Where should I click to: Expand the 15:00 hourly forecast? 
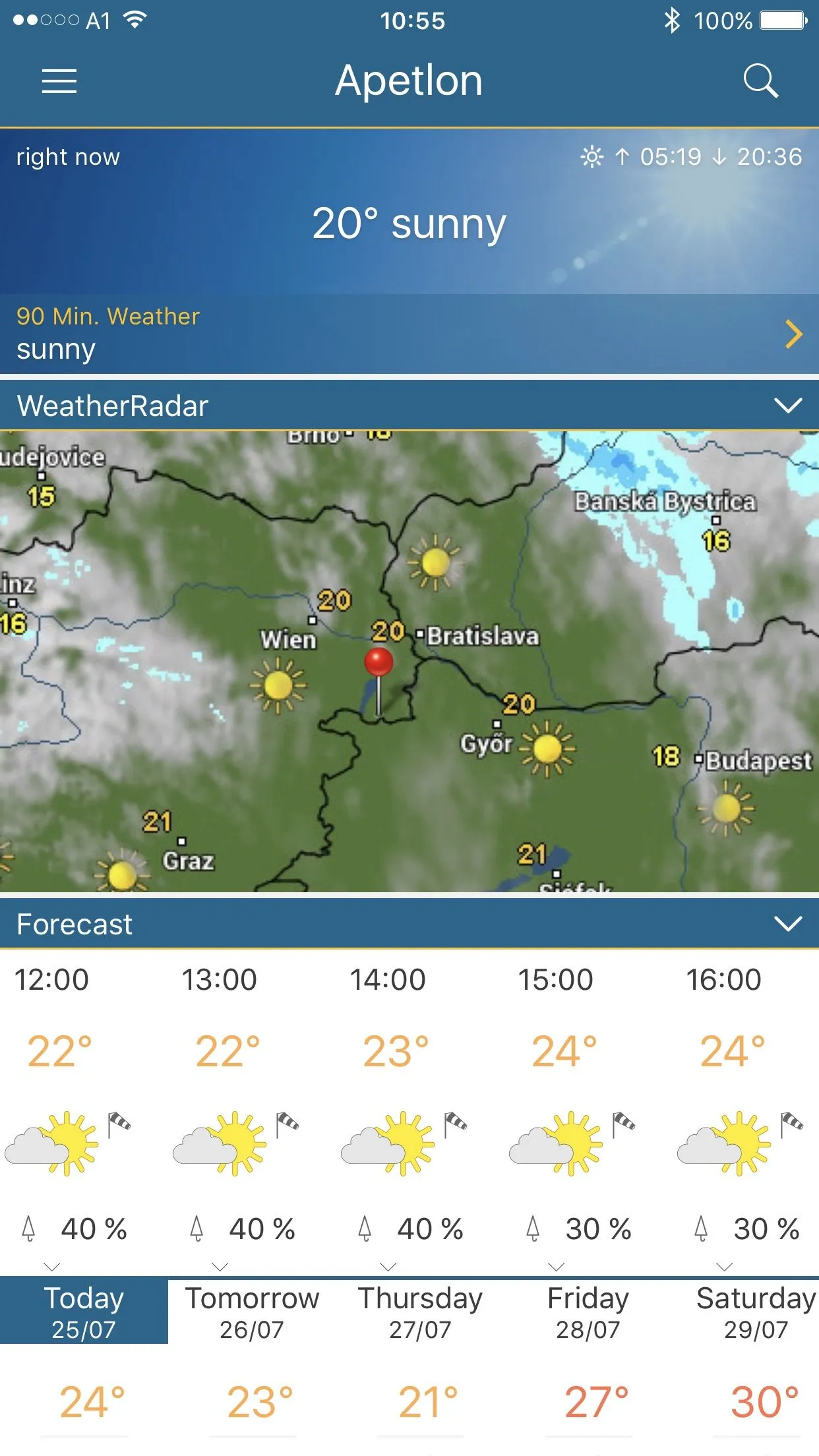556,1267
